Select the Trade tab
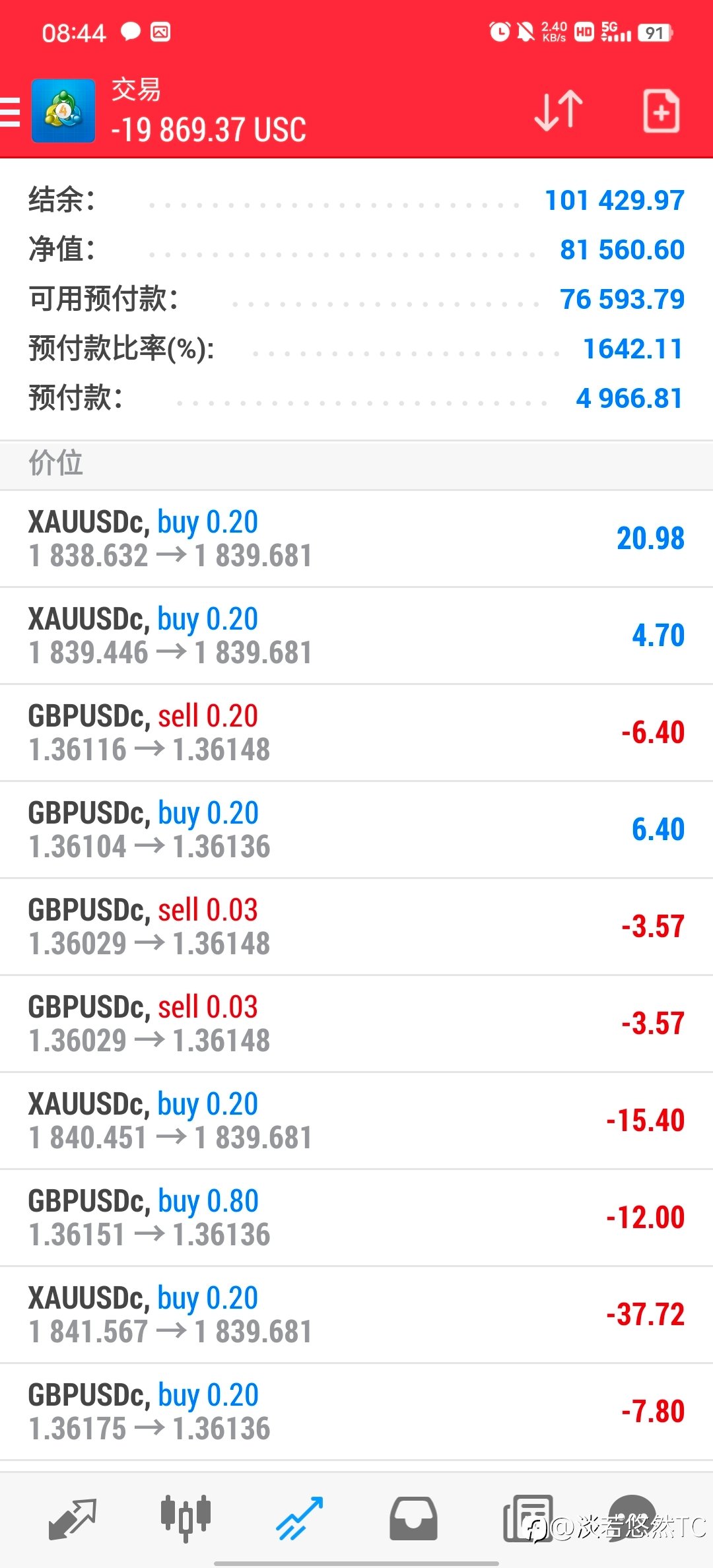The image size is (713, 1568). pyautogui.click(x=300, y=1519)
